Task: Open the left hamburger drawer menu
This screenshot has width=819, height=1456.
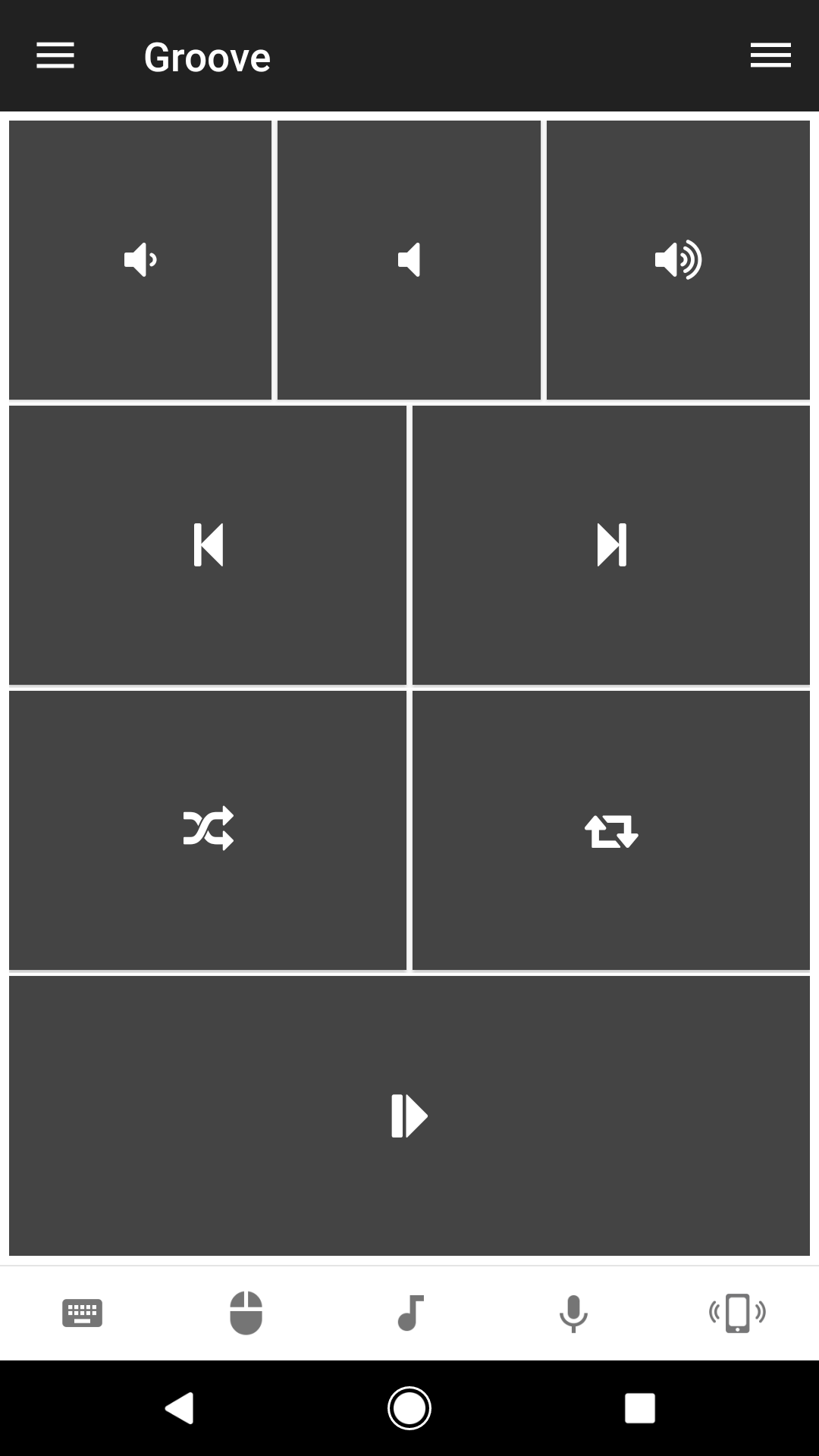Action: (55, 56)
